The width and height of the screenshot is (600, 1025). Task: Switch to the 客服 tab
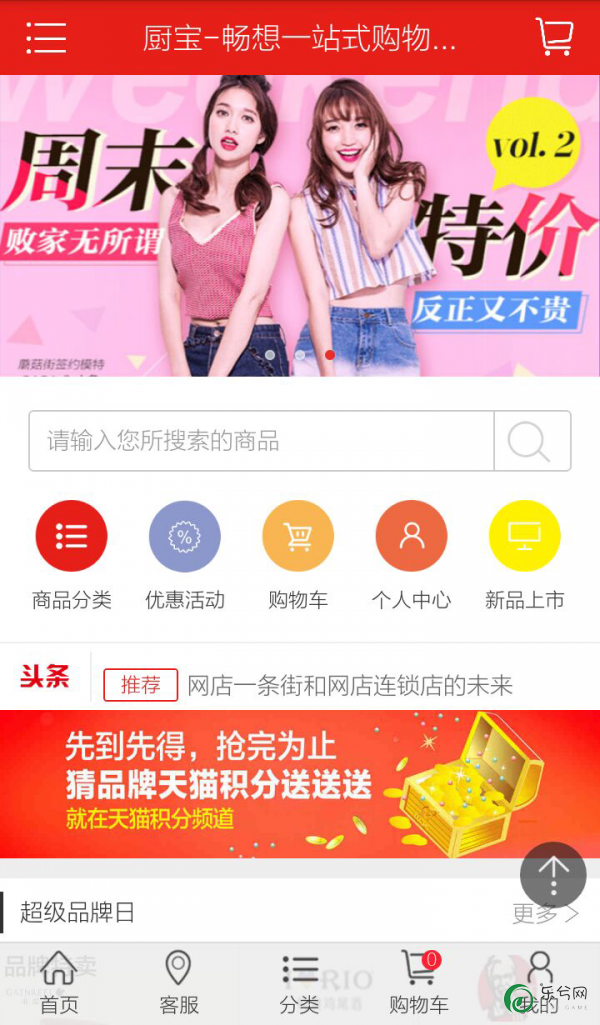click(x=179, y=984)
